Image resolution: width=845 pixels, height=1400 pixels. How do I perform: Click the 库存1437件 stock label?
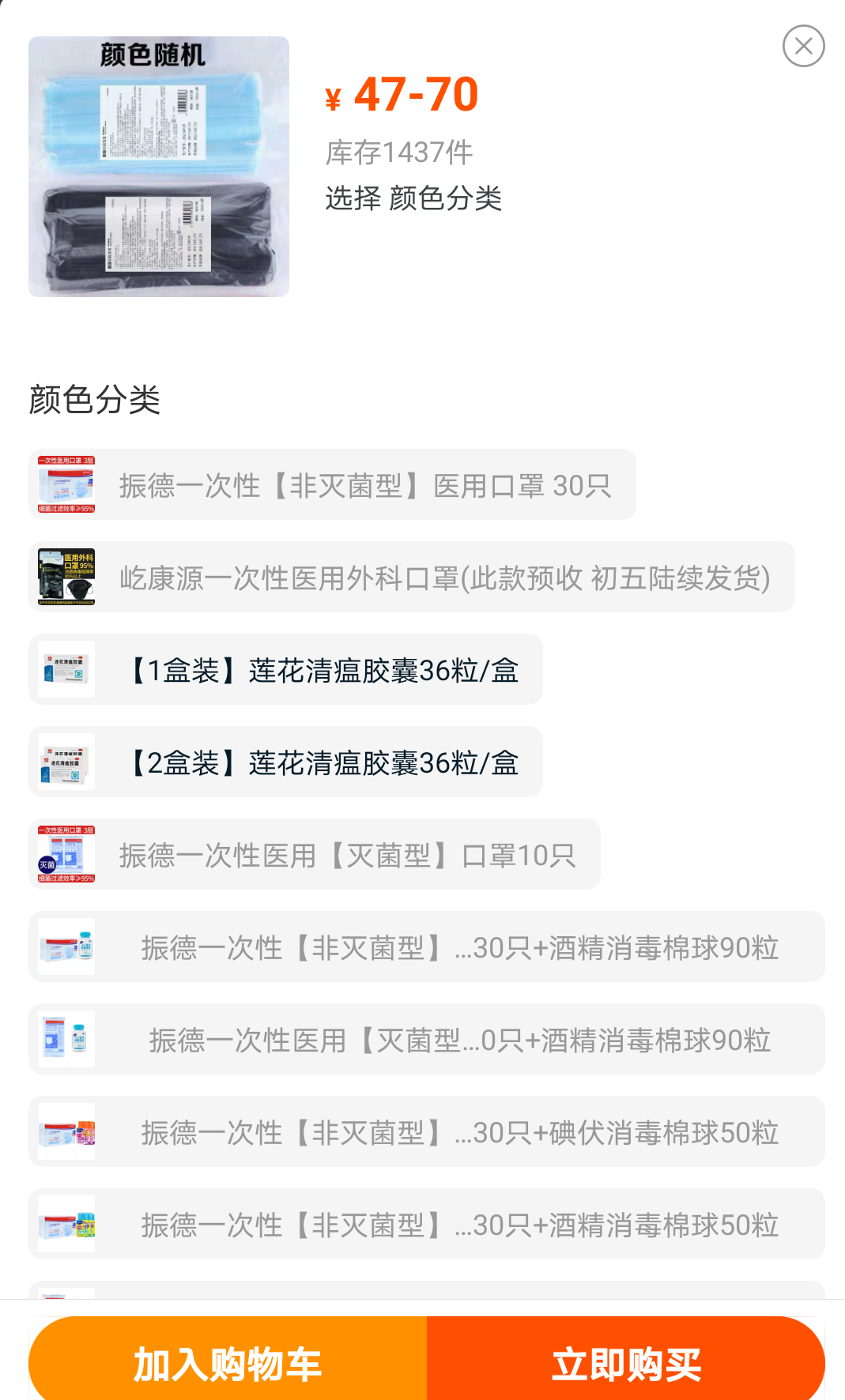click(x=398, y=152)
